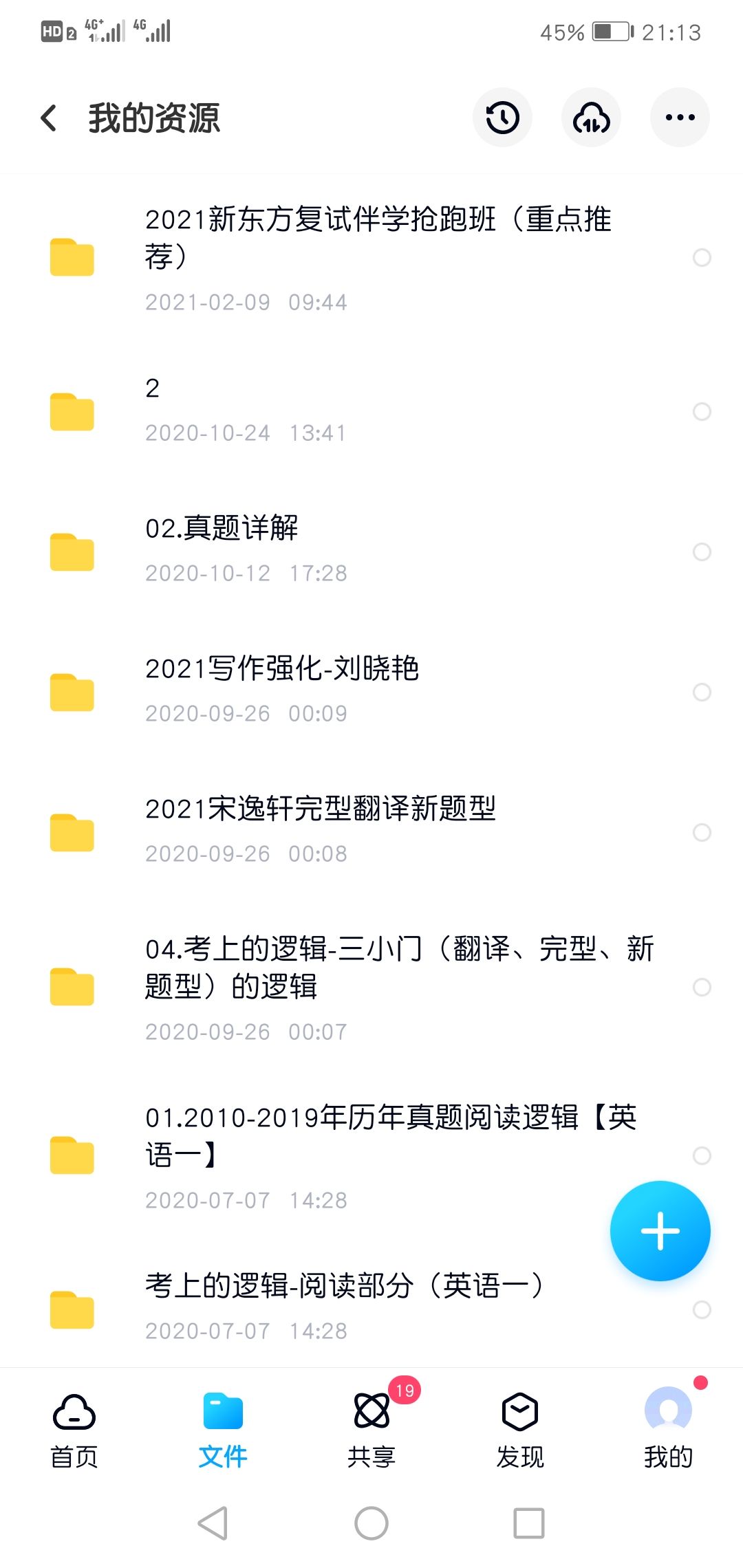Switch to the 发现 tab
The width and height of the screenshot is (743, 1568).
[x=520, y=1430]
